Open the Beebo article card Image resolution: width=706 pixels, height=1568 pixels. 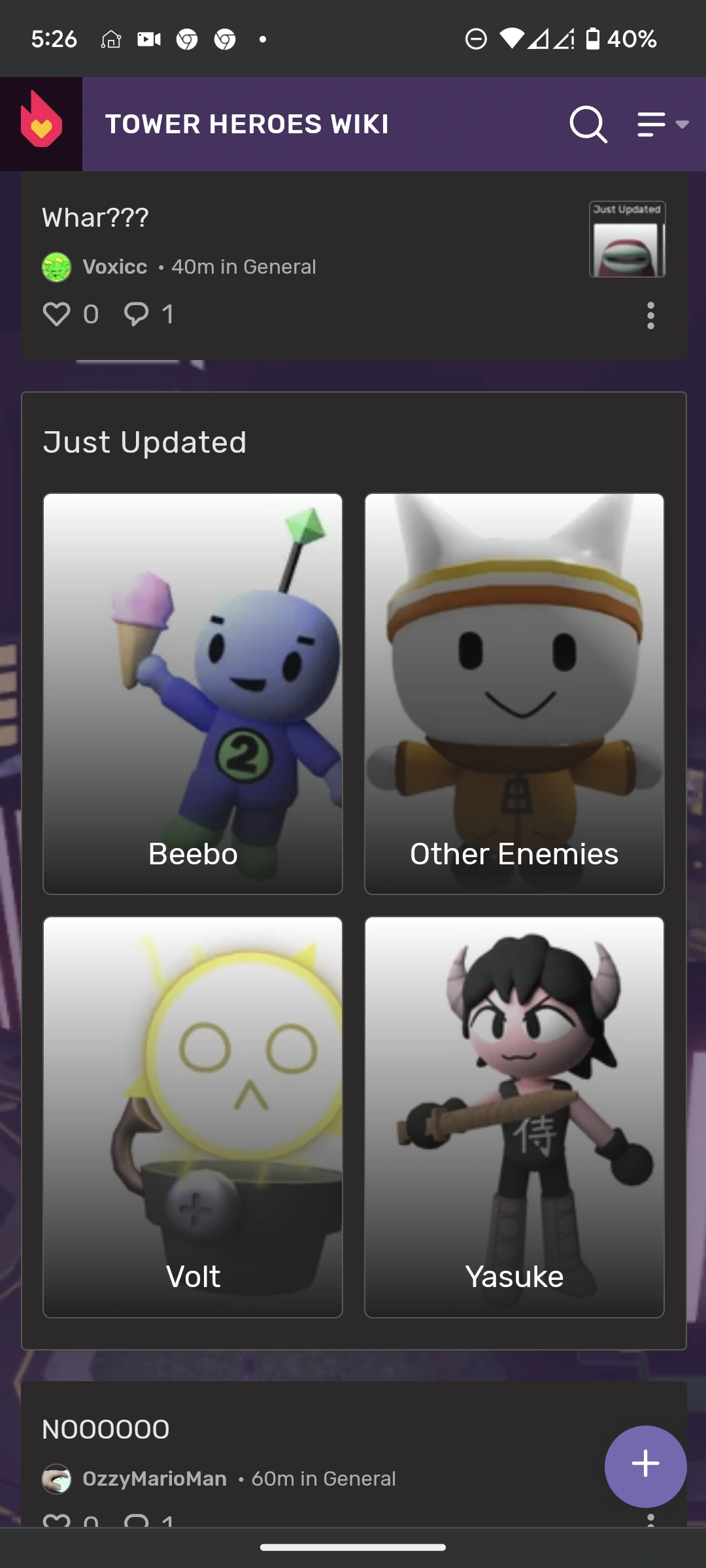click(192, 693)
